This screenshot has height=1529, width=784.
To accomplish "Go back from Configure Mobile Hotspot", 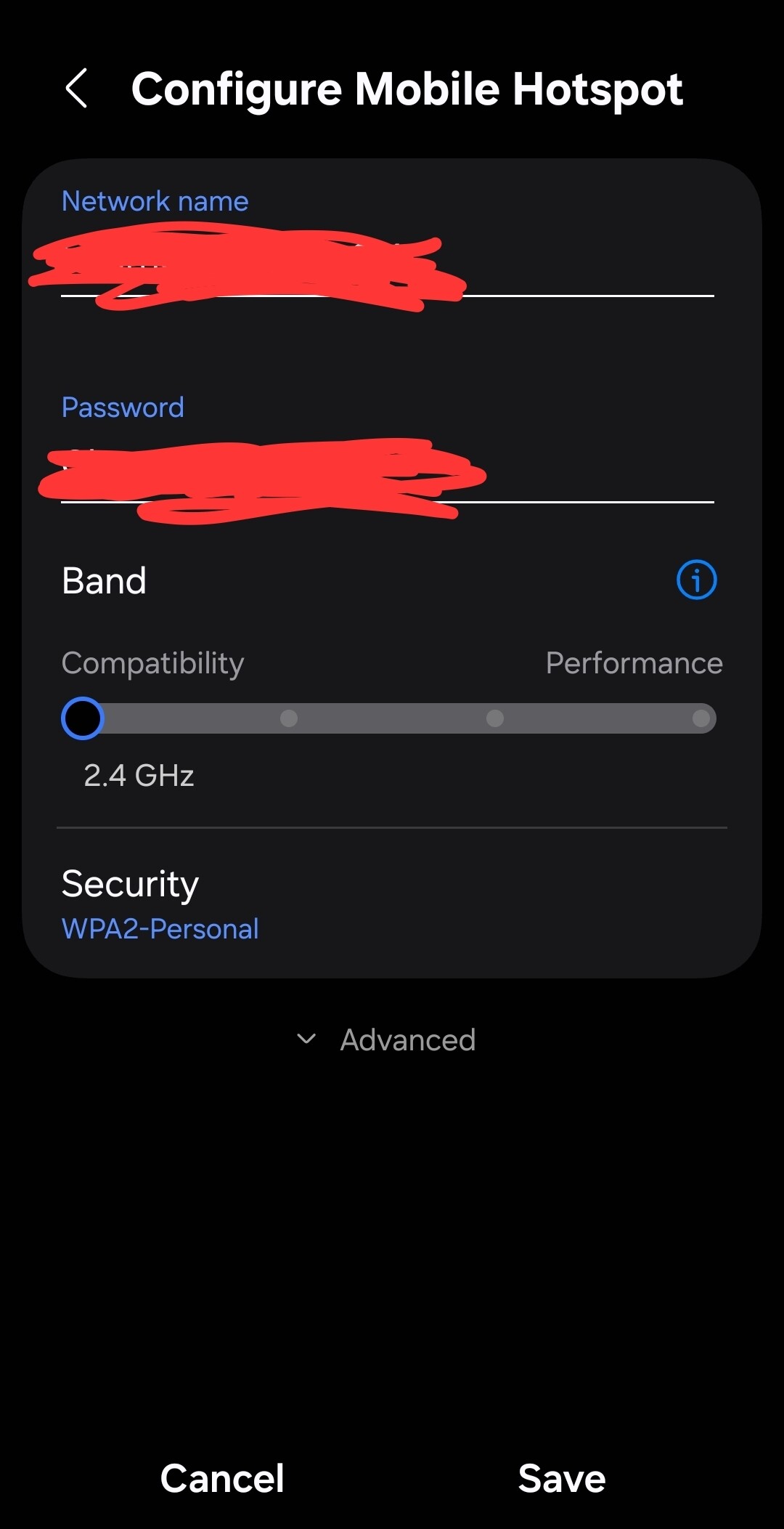I will point(77,89).
